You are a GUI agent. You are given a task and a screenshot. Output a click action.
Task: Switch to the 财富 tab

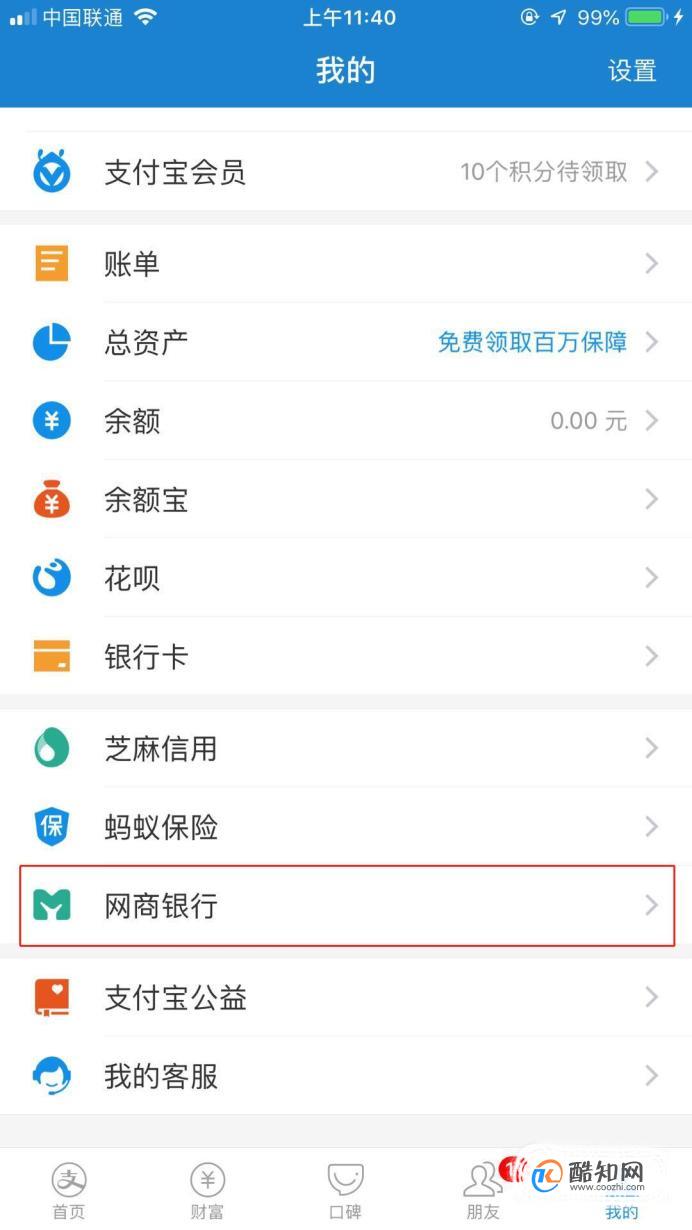(207, 1192)
